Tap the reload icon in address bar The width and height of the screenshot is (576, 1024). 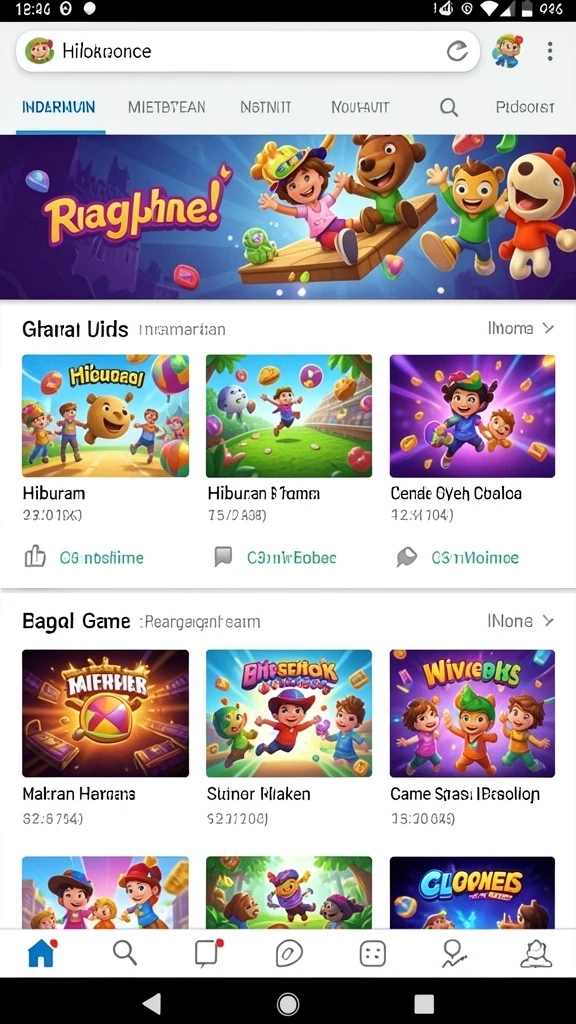click(457, 51)
